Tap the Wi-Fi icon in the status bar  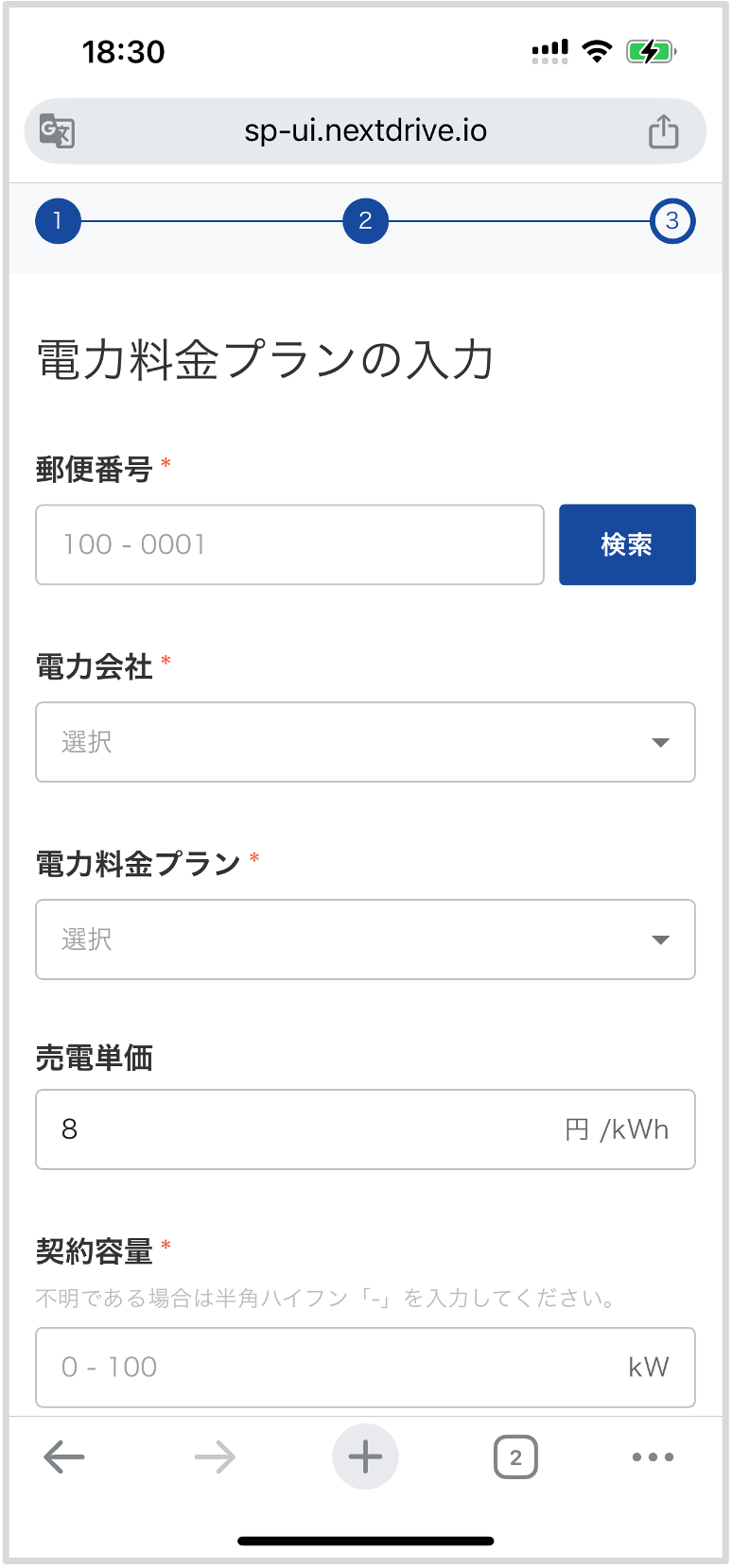(598, 50)
